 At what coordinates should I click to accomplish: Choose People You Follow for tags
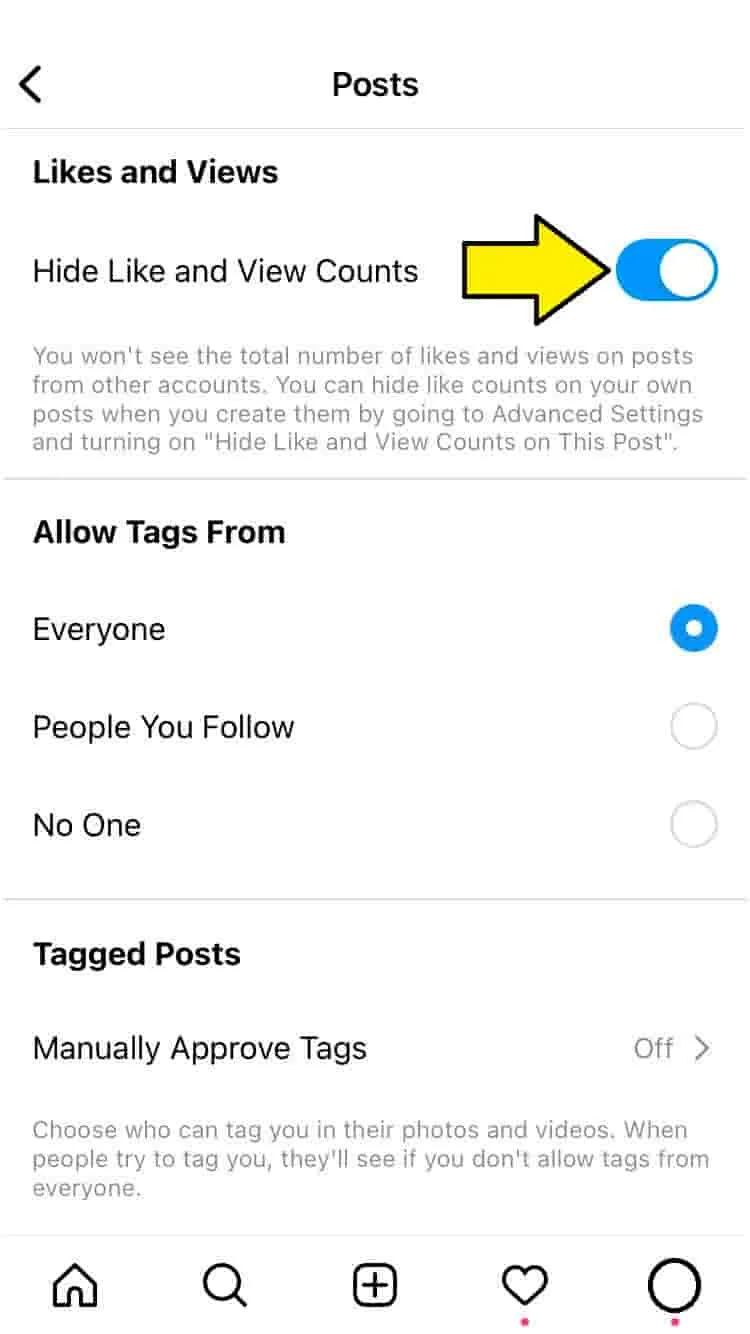pos(693,727)
